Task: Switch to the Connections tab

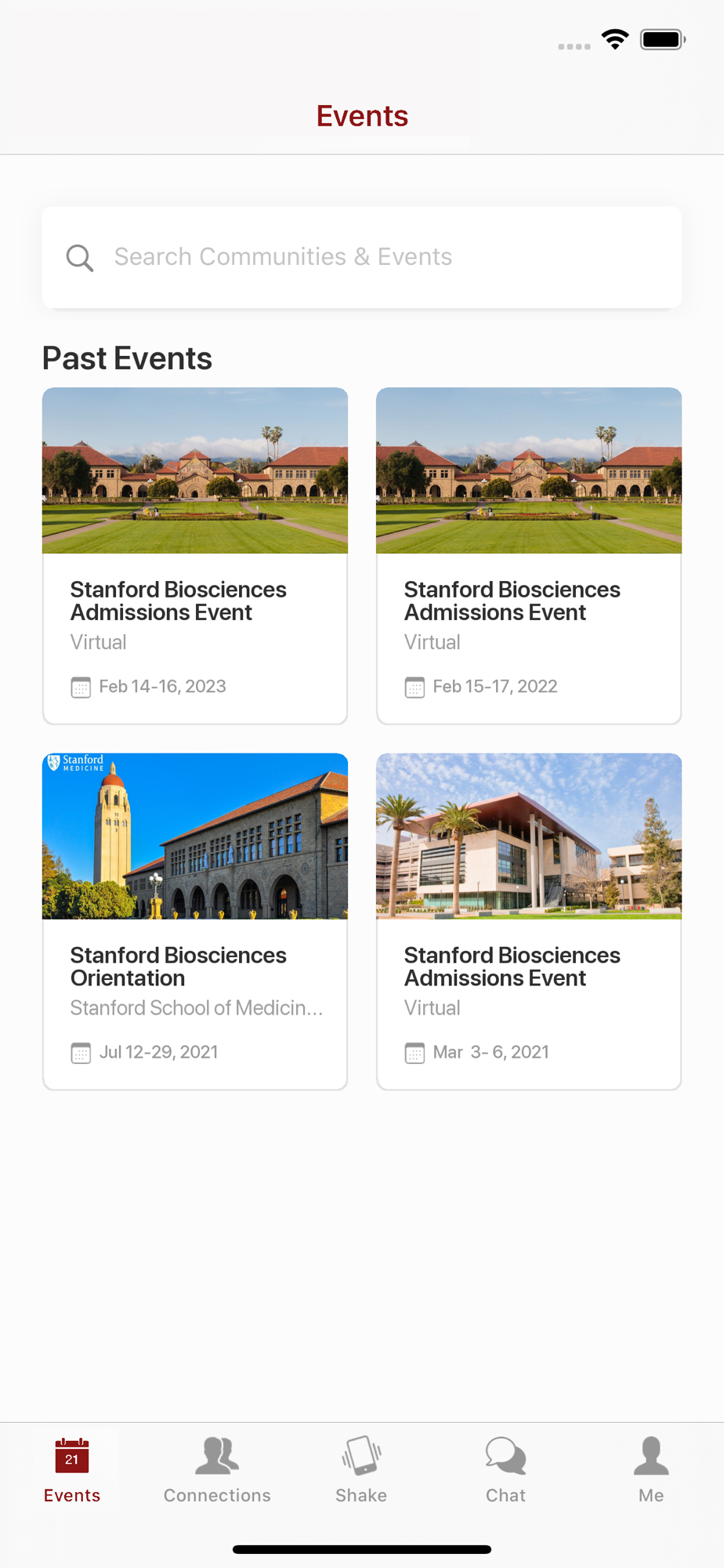Action: tap(217, 1470)
